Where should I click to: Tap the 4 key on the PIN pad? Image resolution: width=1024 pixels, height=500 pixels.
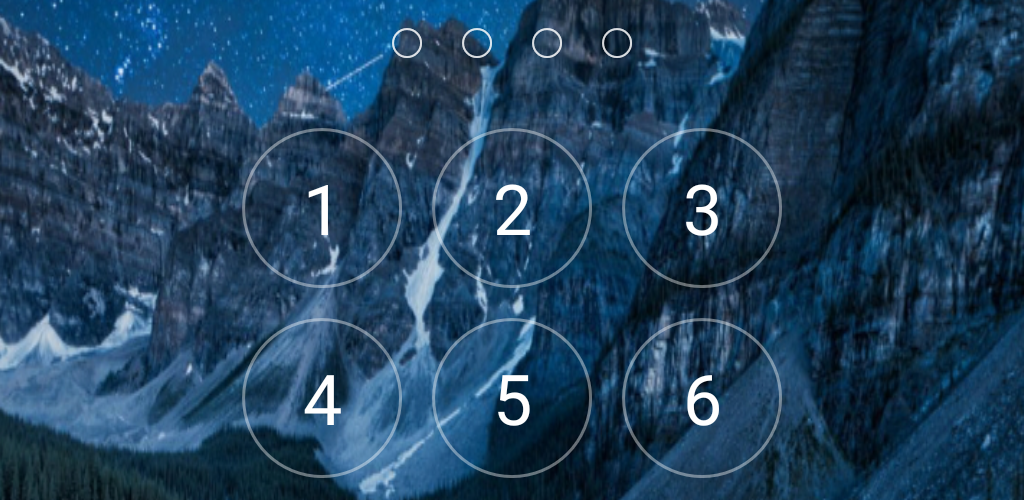pyautogui.click(x=321, y=399)
